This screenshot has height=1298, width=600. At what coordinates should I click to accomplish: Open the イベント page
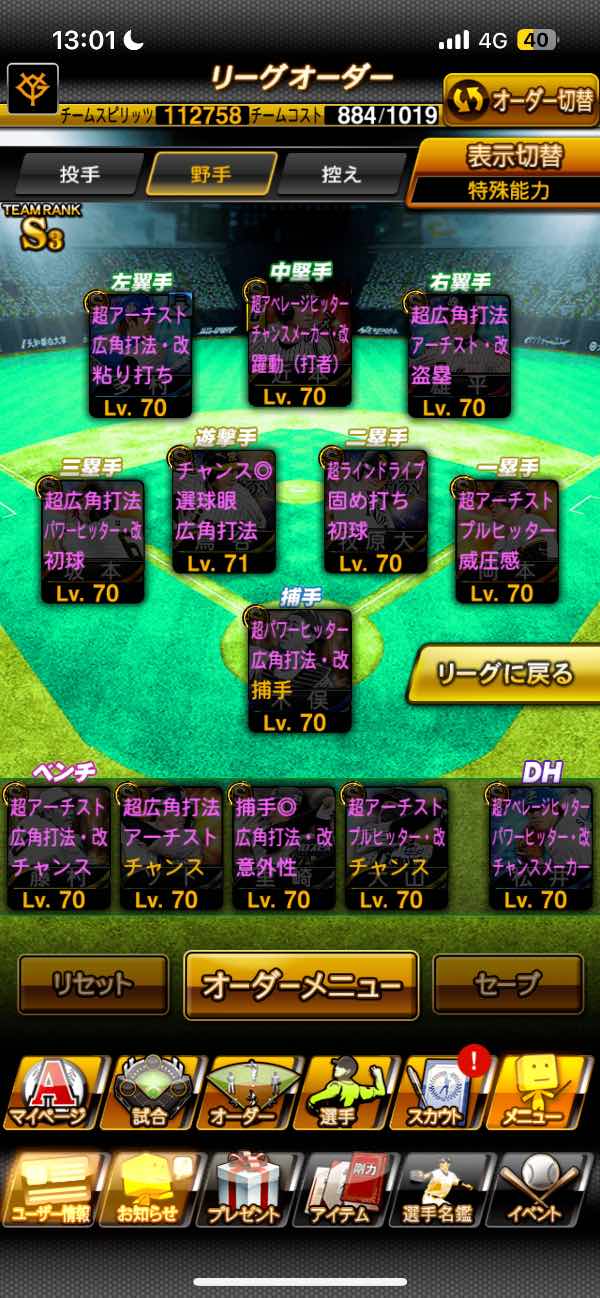[546, 1190]
